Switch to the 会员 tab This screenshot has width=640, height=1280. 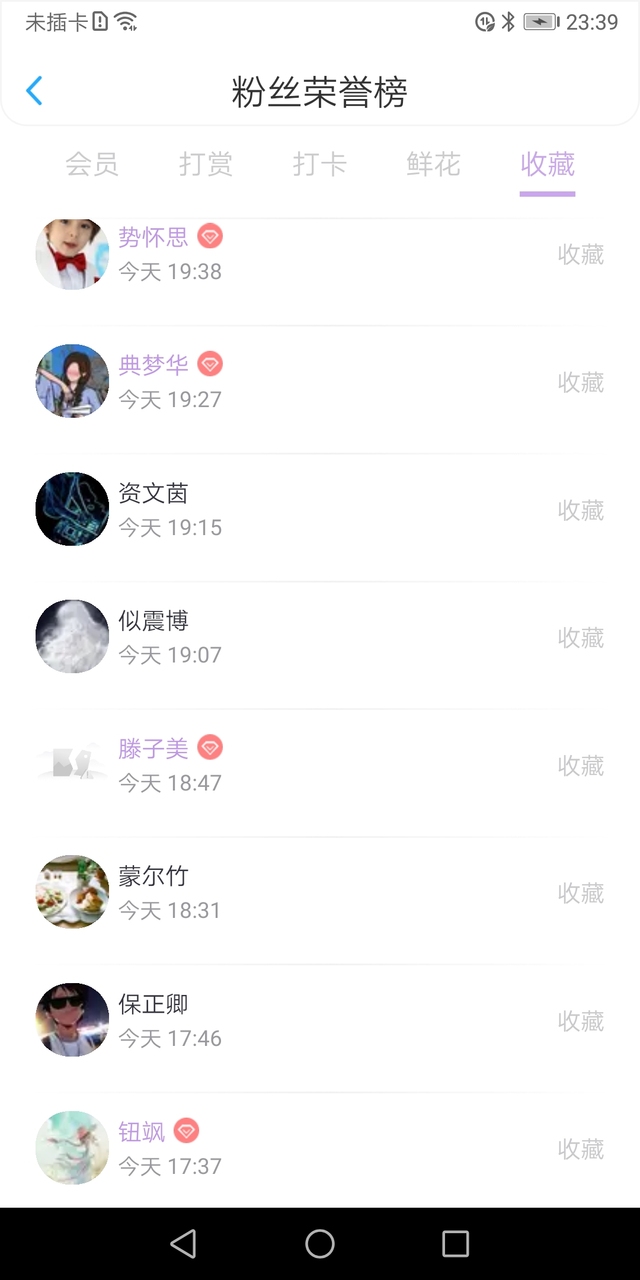[x=92, y=164]
